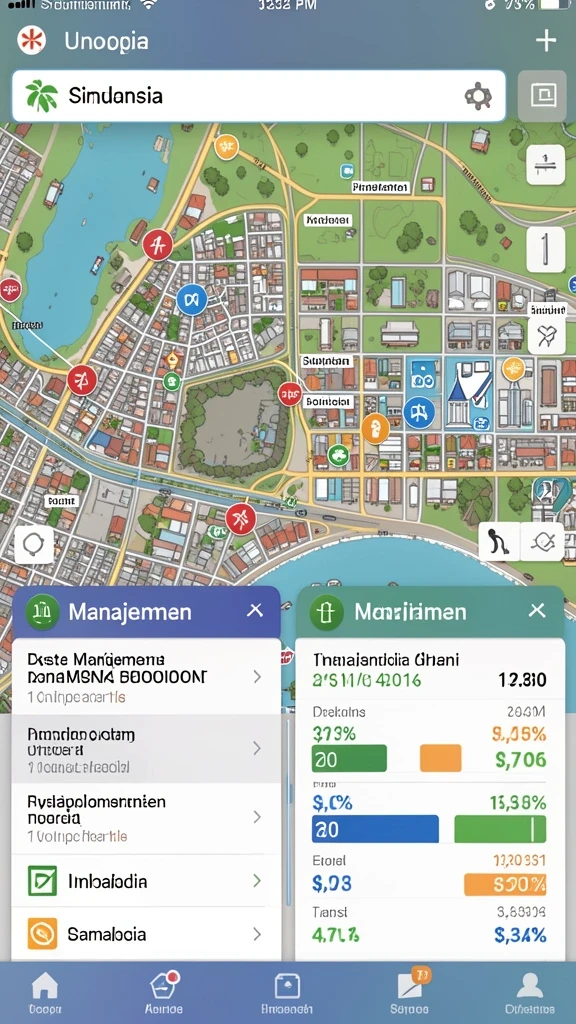This screenshot has height=1024, width=576.
Task: Tap the square button right of the search bar
Action: 542,96
